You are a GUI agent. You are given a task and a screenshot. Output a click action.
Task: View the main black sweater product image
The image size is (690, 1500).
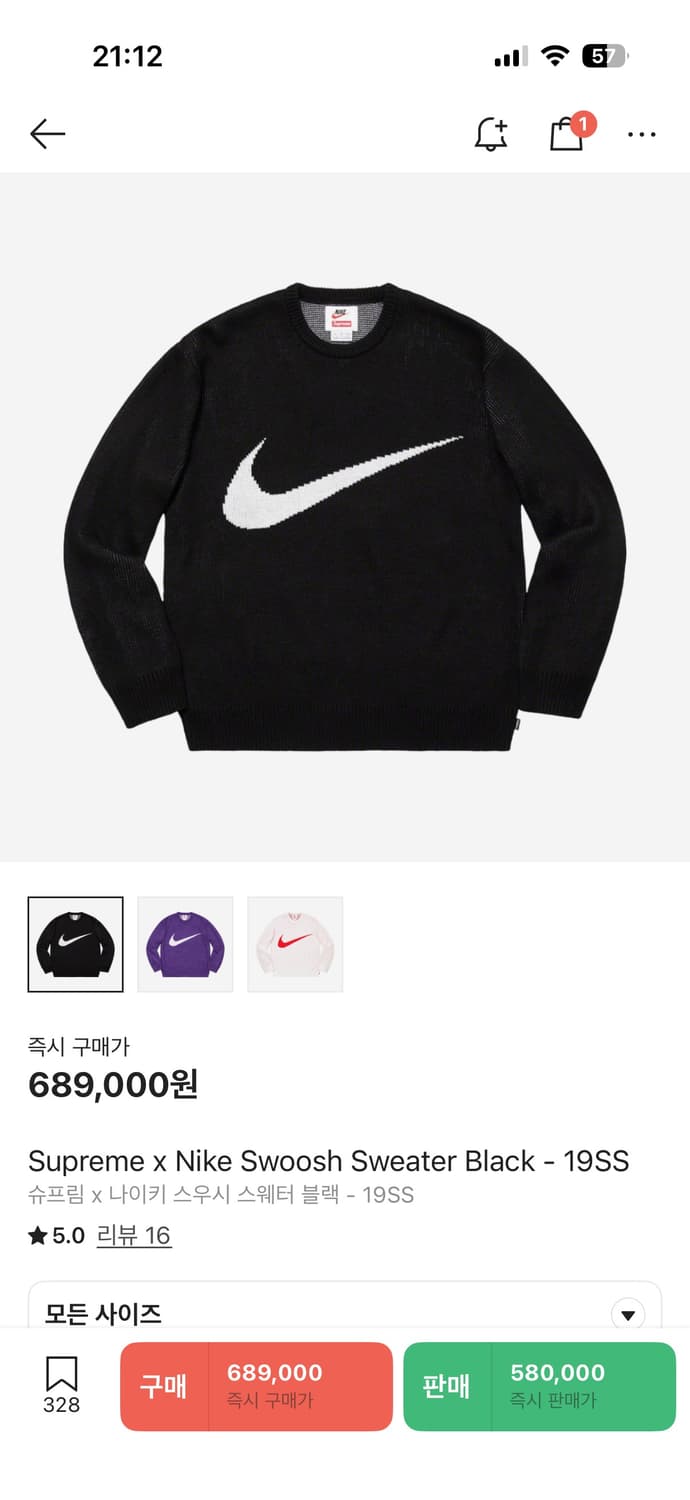345,517
